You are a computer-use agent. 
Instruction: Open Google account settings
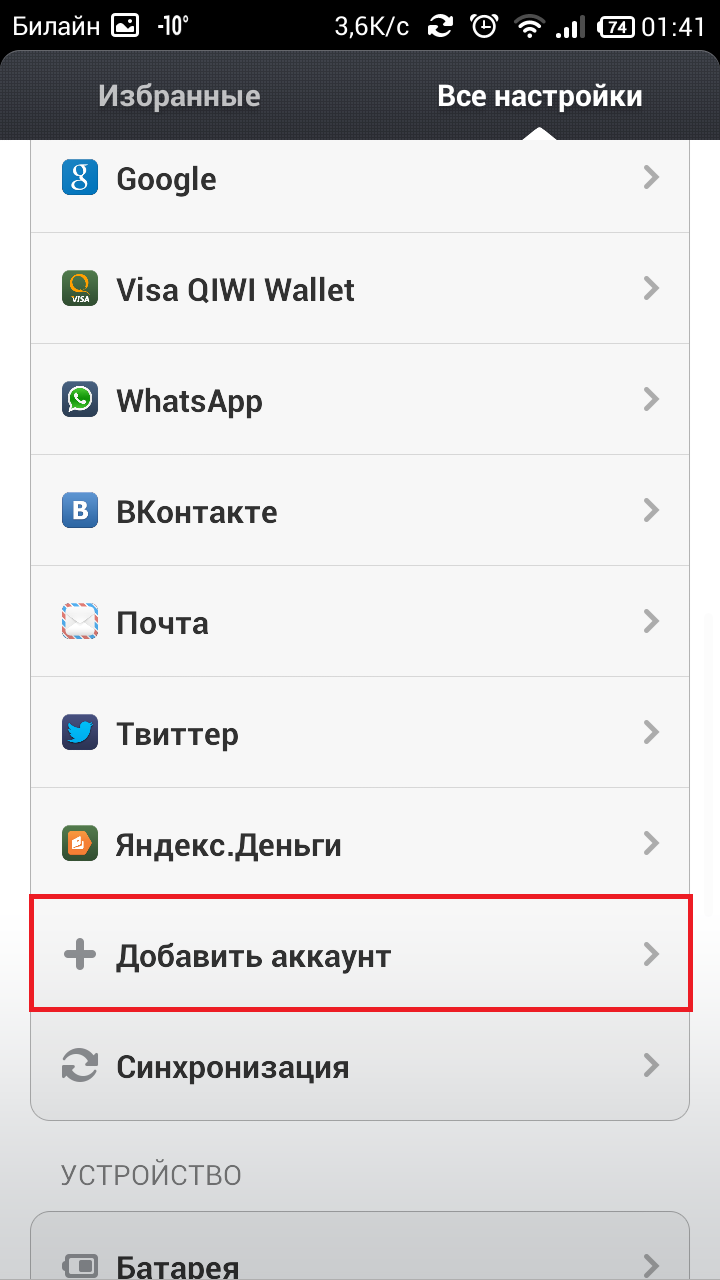[x=360, y=180]
